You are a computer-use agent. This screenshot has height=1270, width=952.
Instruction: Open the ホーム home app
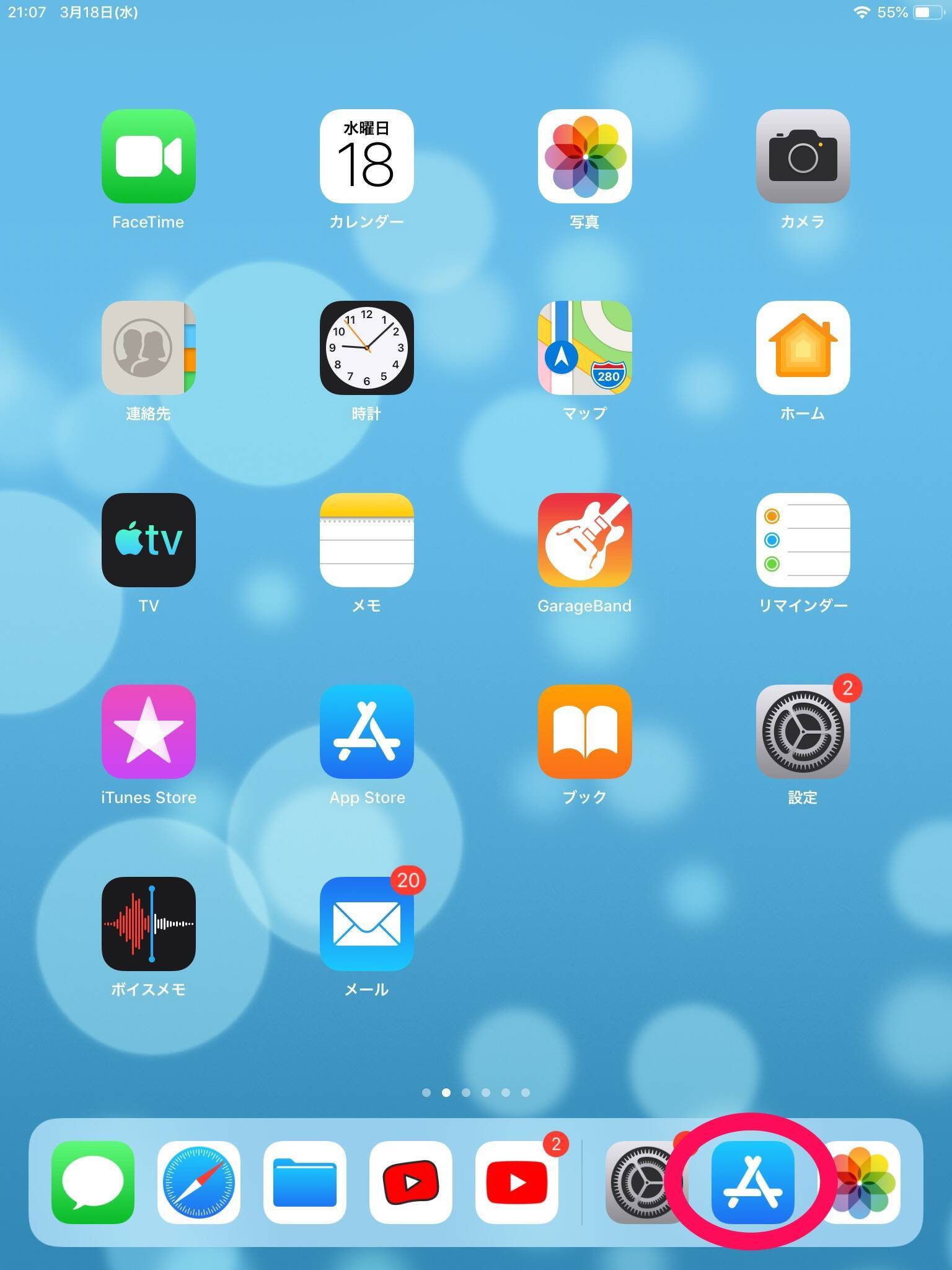pos(803,348)
